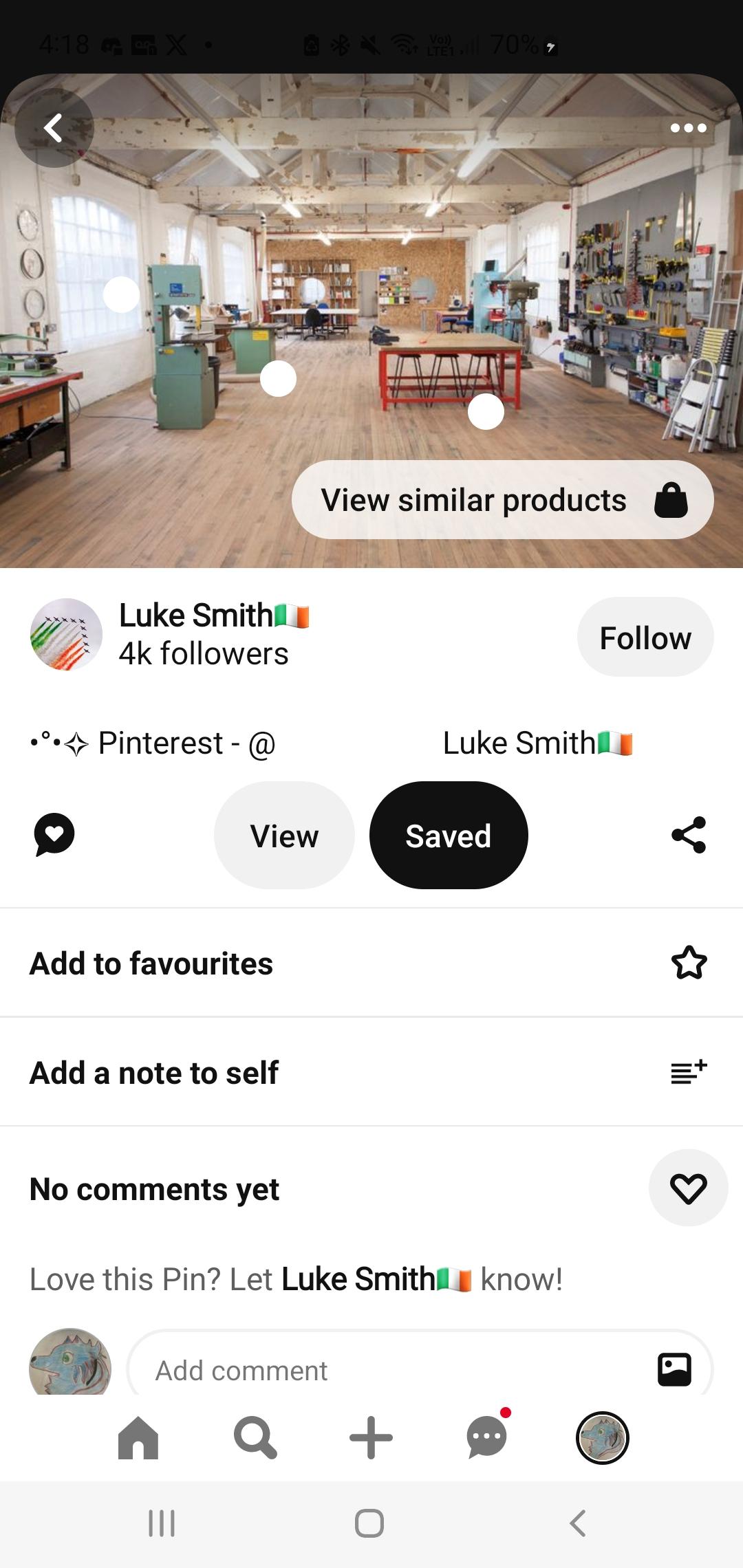Follow Luke Smith
The width and height of the screenshot is (743, 1568).
(645, 638)
